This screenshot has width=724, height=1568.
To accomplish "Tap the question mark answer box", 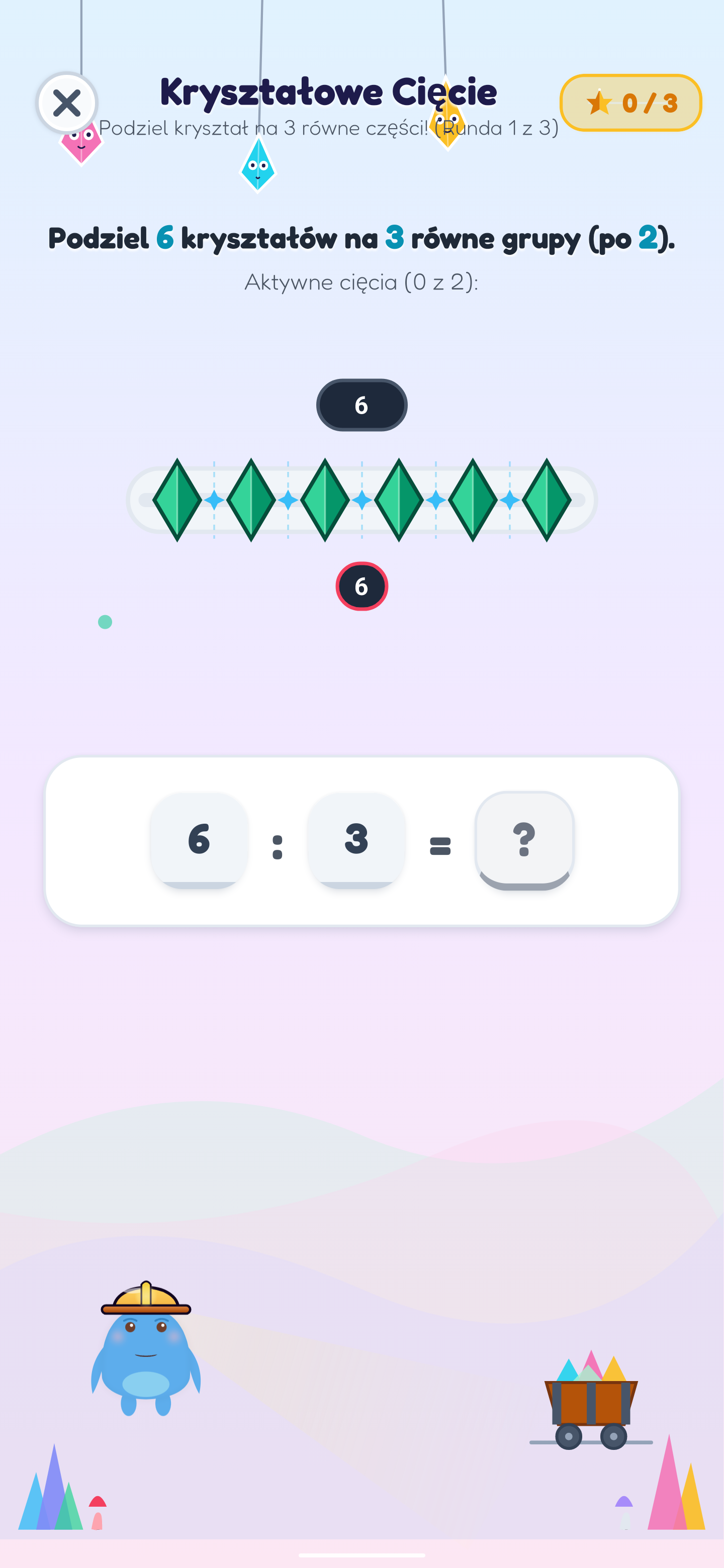I will tap(524, 840).
